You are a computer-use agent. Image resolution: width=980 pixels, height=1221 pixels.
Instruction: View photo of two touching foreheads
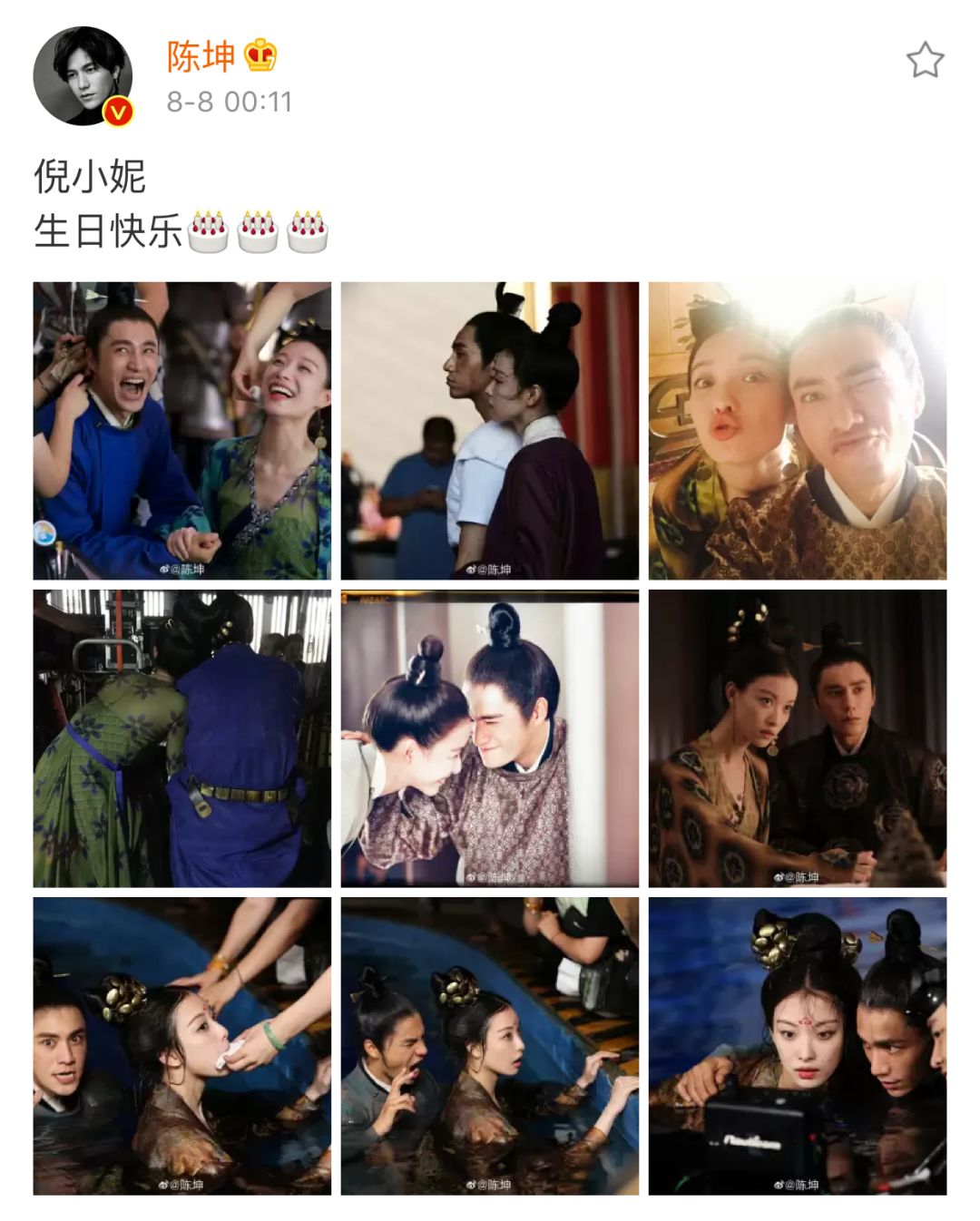coord(489,737)
